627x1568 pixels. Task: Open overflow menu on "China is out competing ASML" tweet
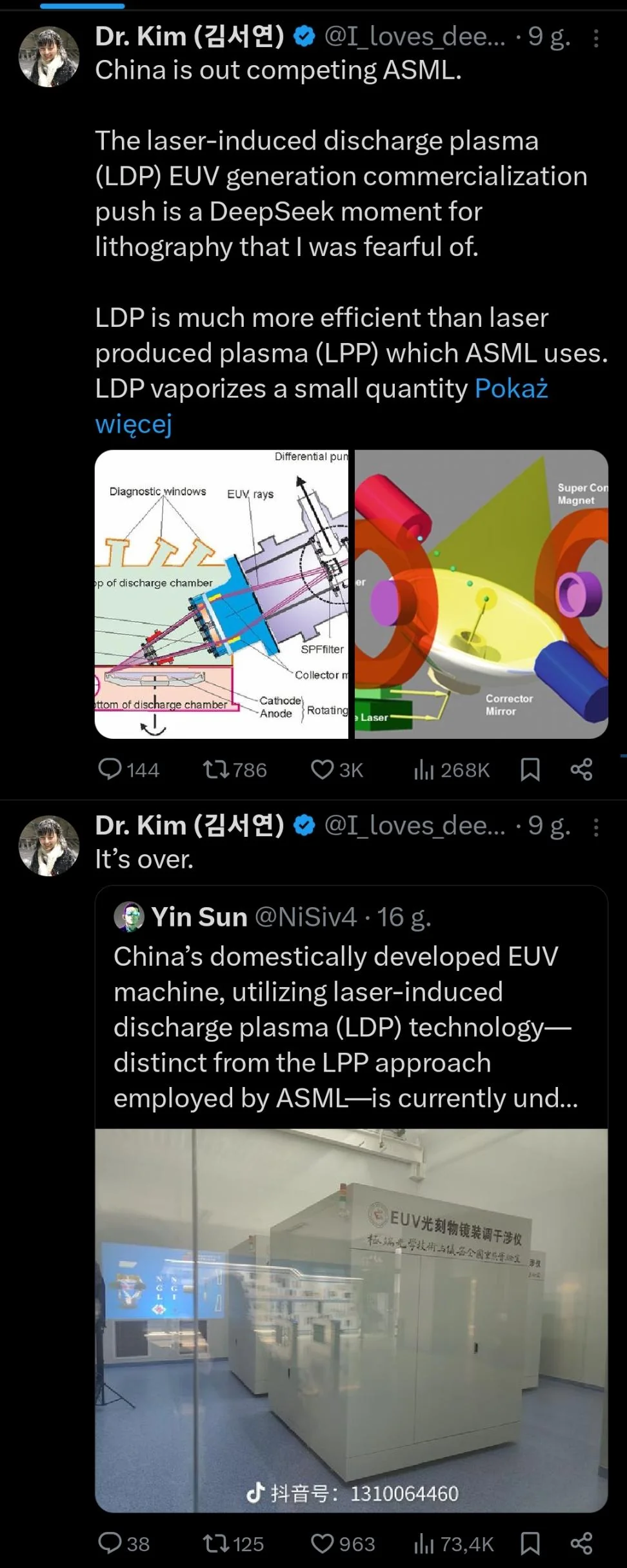click(x=596, y=39)
